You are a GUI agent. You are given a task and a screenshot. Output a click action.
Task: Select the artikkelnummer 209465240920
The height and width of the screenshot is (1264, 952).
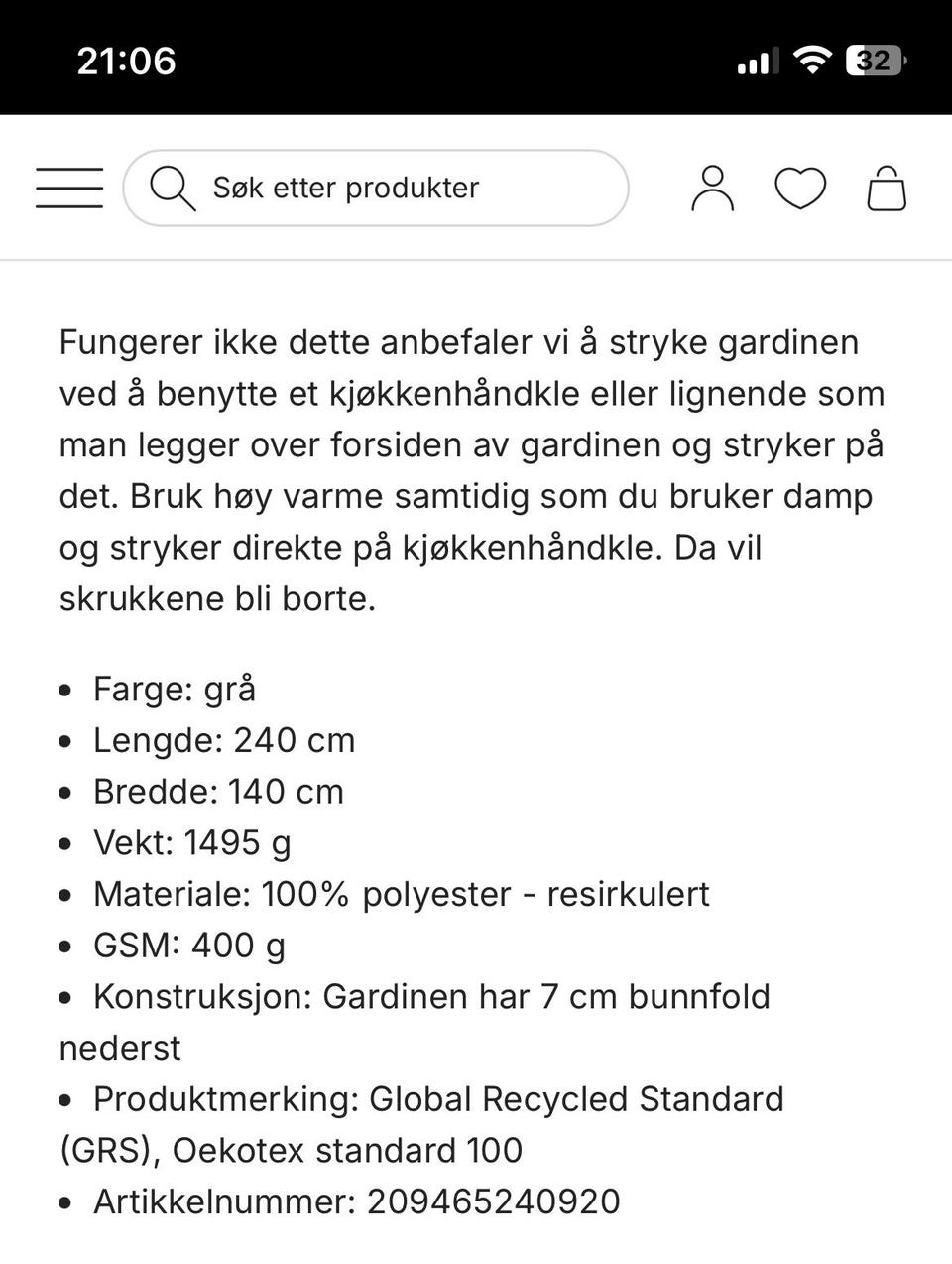click(355, 1201)
